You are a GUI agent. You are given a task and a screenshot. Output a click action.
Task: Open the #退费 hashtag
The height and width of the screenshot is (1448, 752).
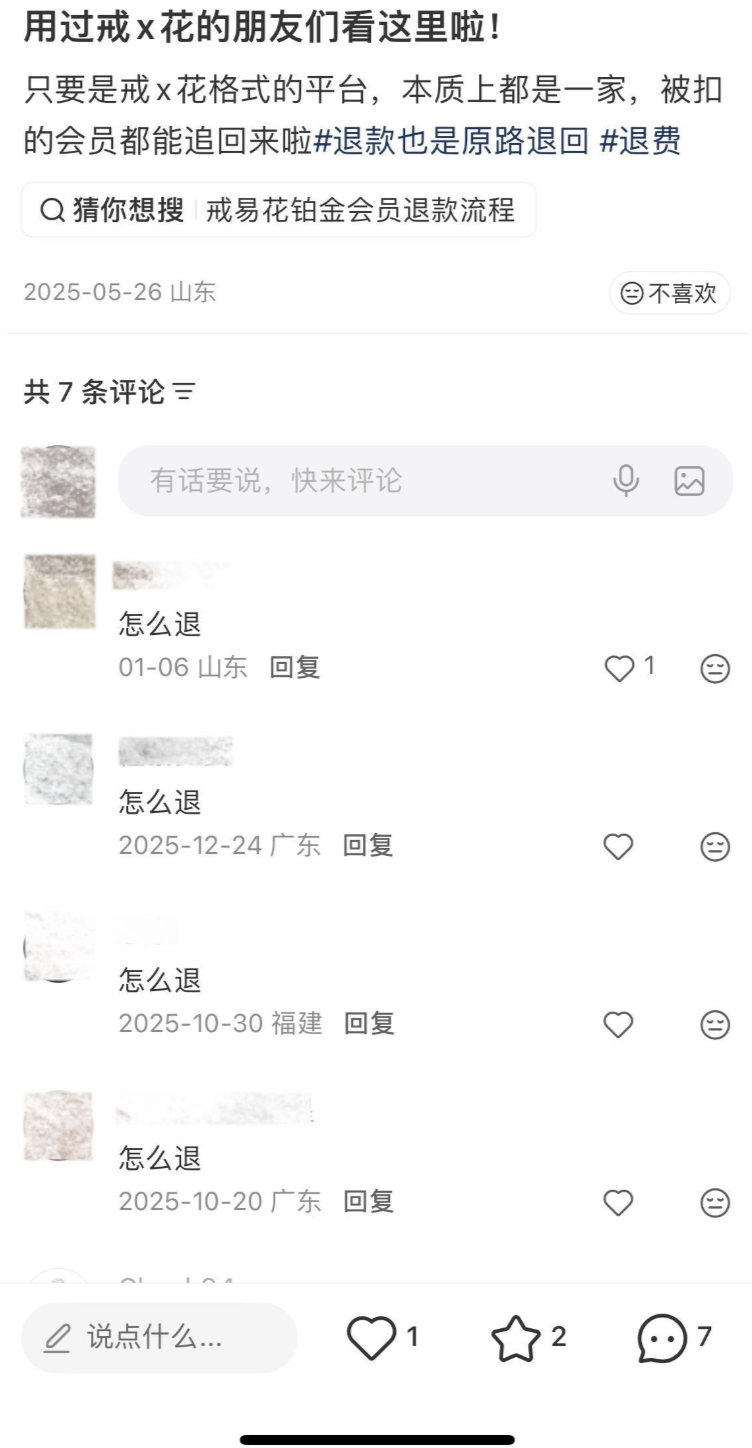[640, 142]
